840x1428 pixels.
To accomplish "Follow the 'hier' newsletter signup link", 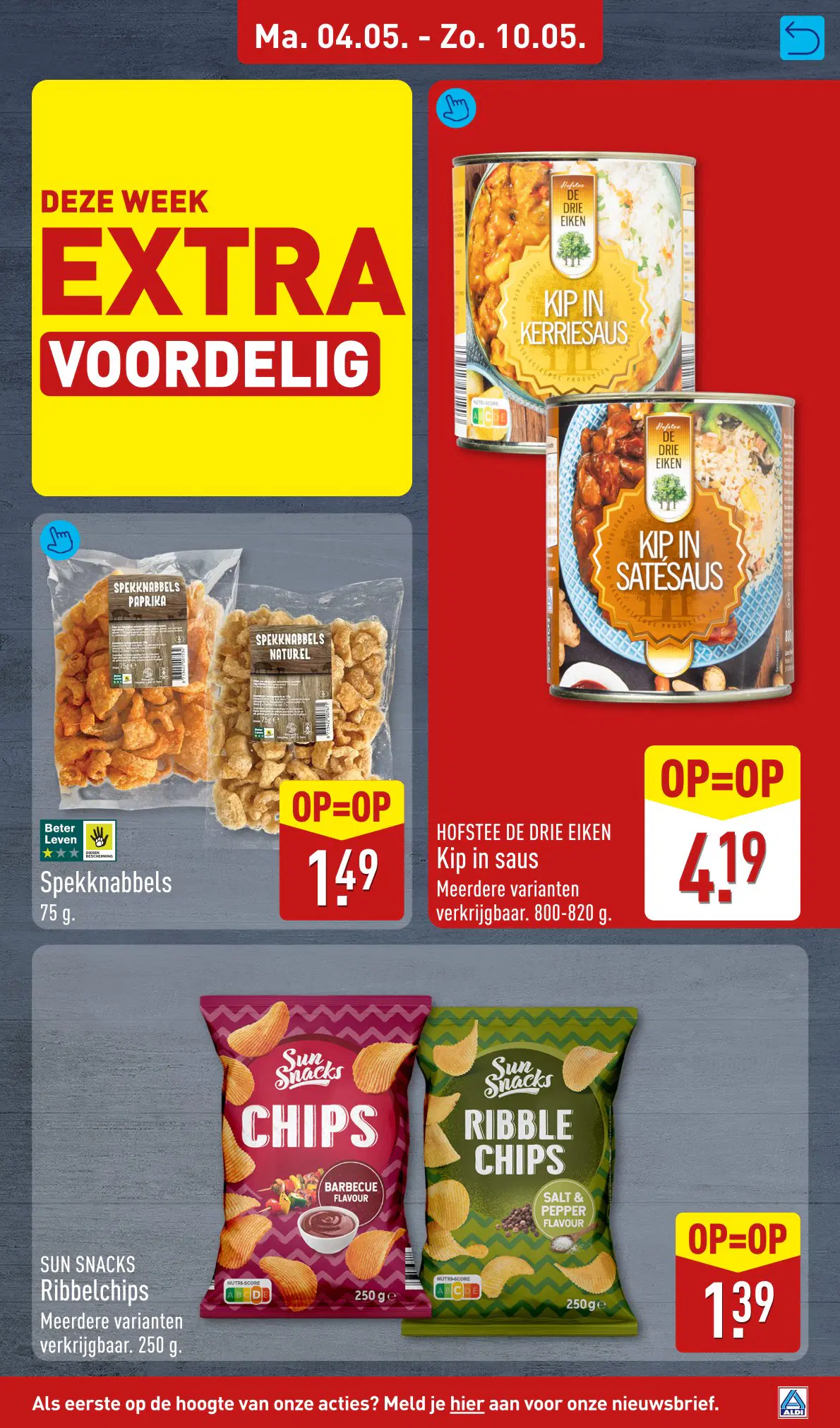I will pyautogui.click(x=467, y=1403).
